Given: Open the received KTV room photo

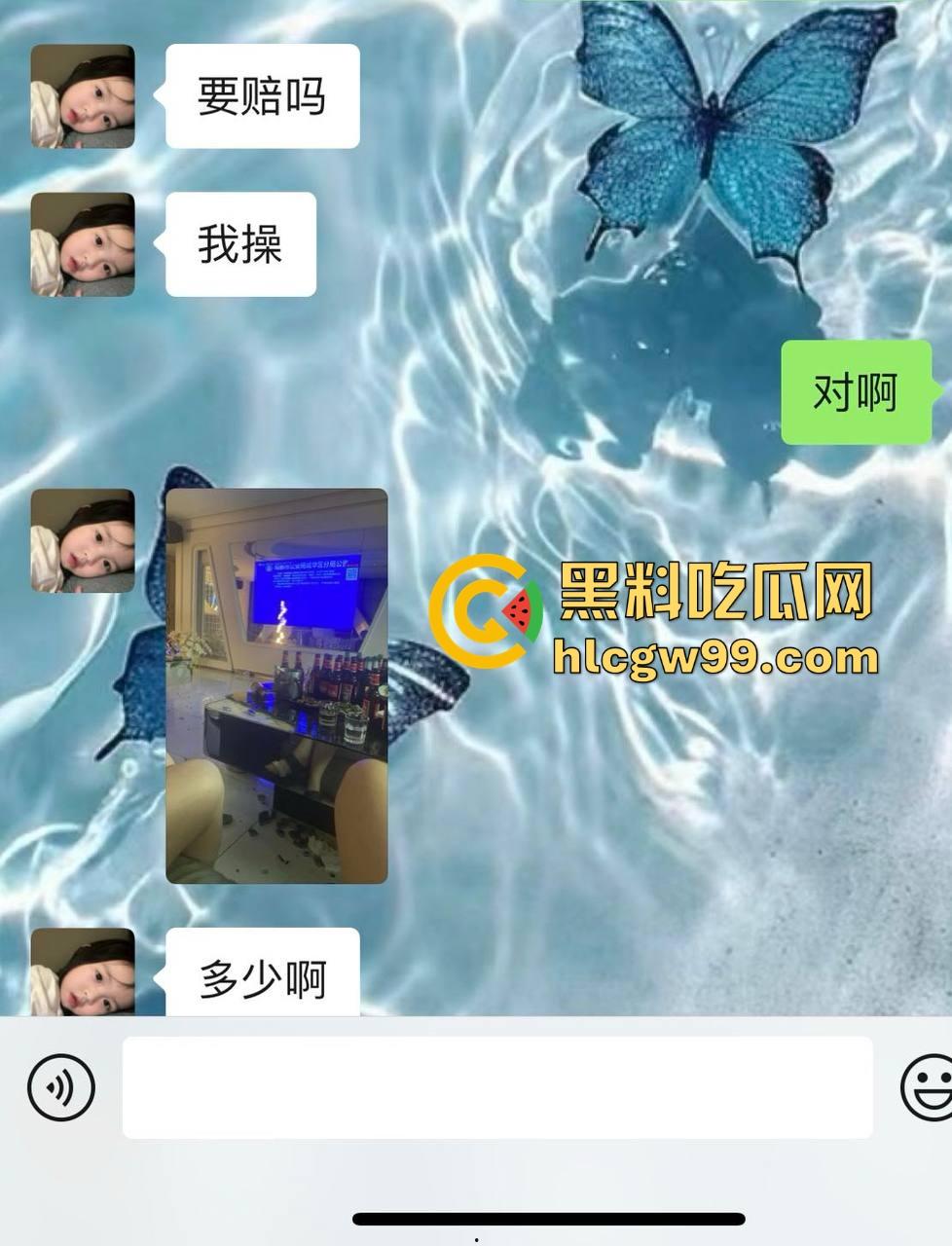Looking at the screenshot, I should (276, 686).
